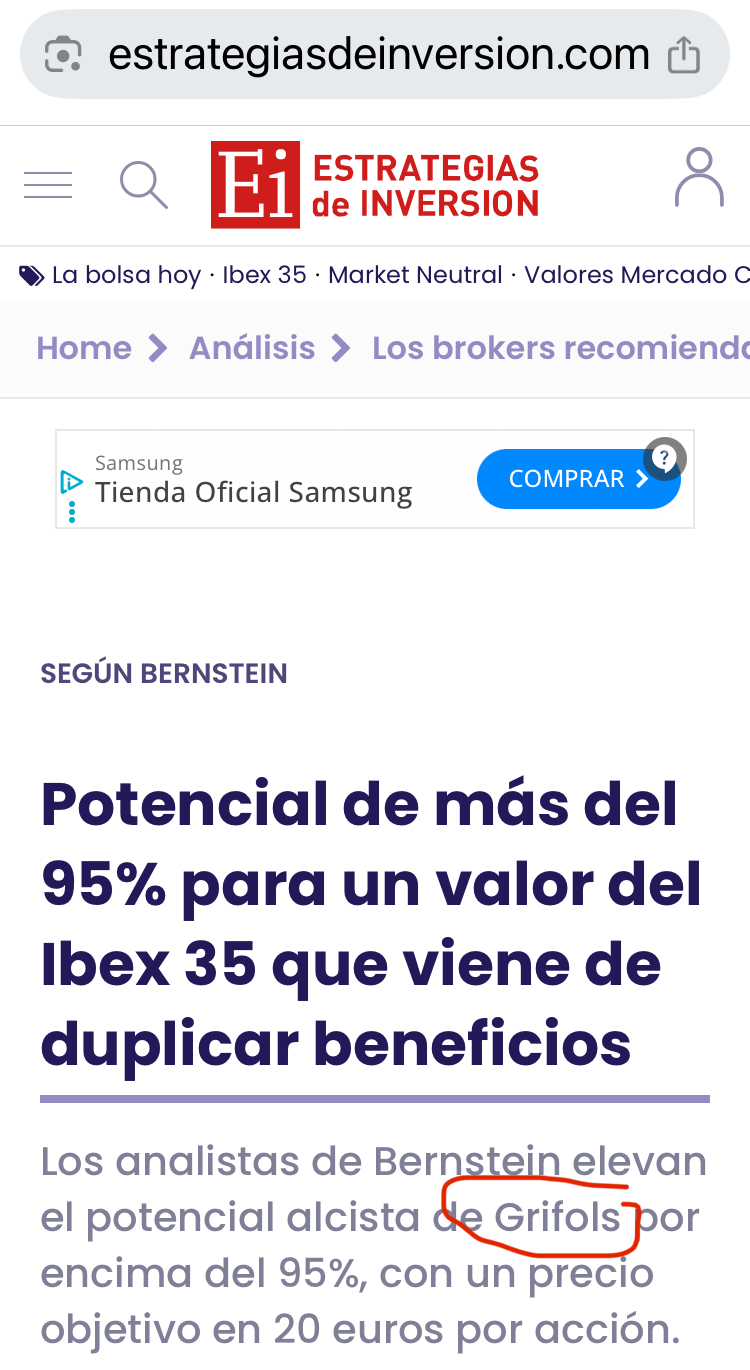Image resolution: width=750 pixels, height=1370 pixels.
Task: Open the Market Neutral tag link
Action: coord(415,275)
